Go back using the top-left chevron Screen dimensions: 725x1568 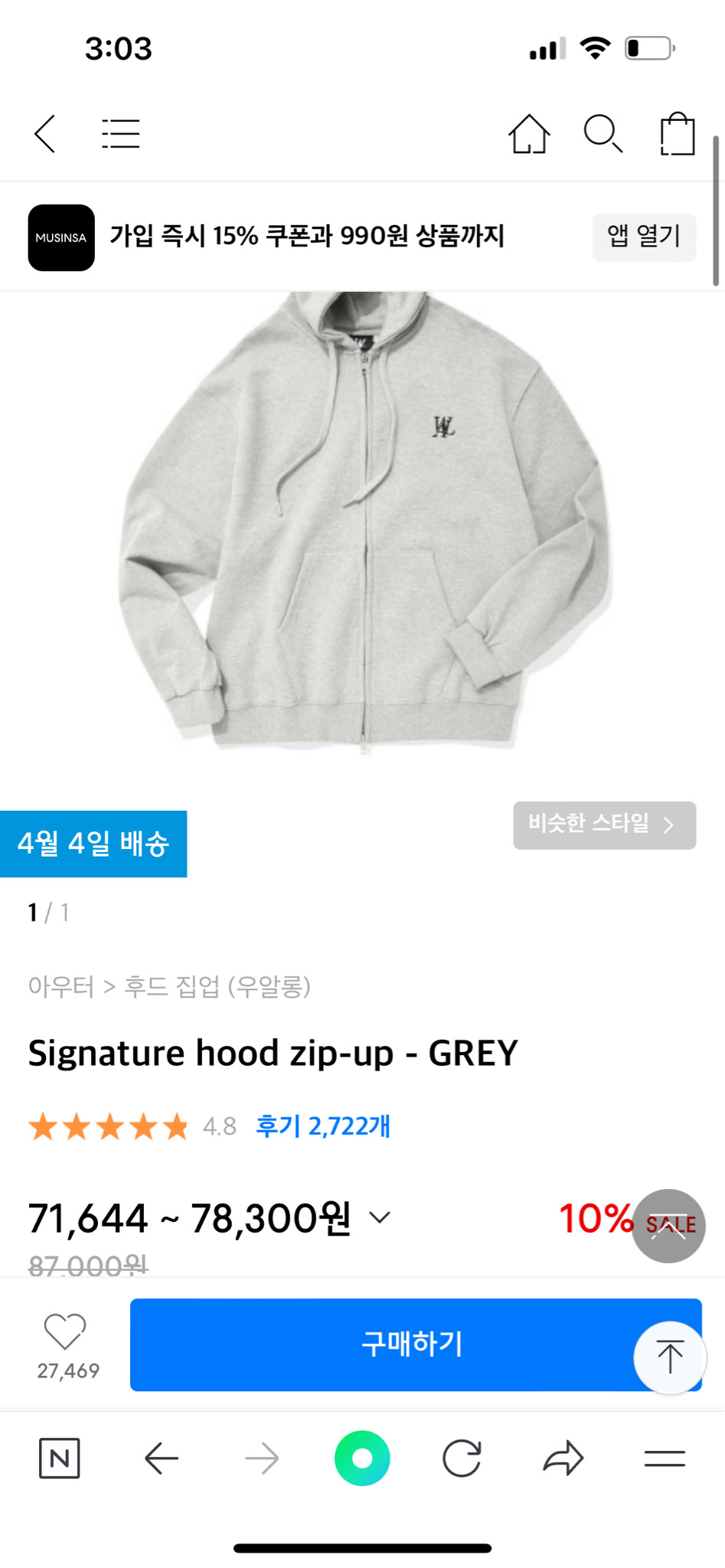click(45, 134)
